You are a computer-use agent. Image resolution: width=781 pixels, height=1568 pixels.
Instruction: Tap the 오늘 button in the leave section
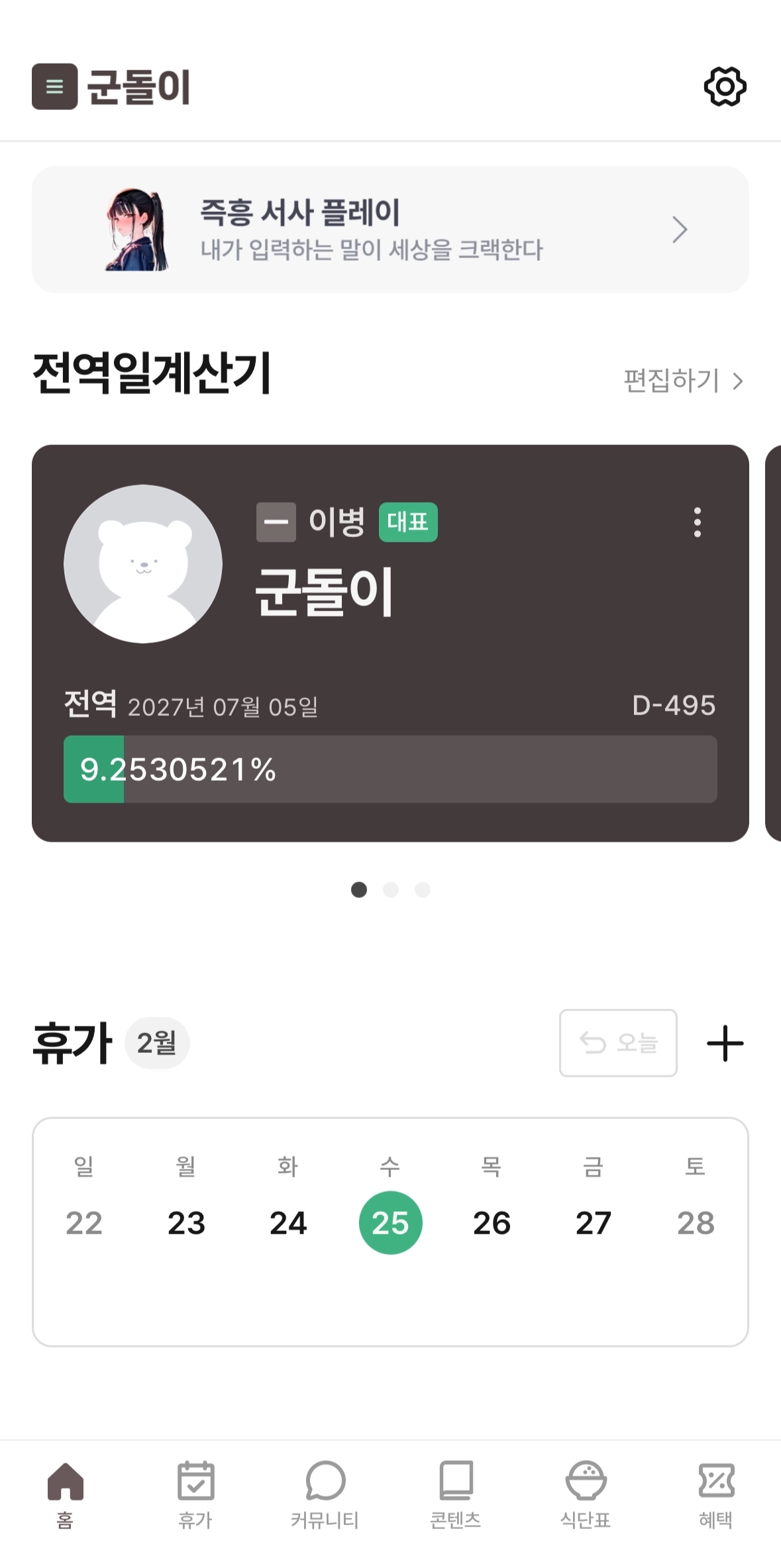coord(618,1043)
